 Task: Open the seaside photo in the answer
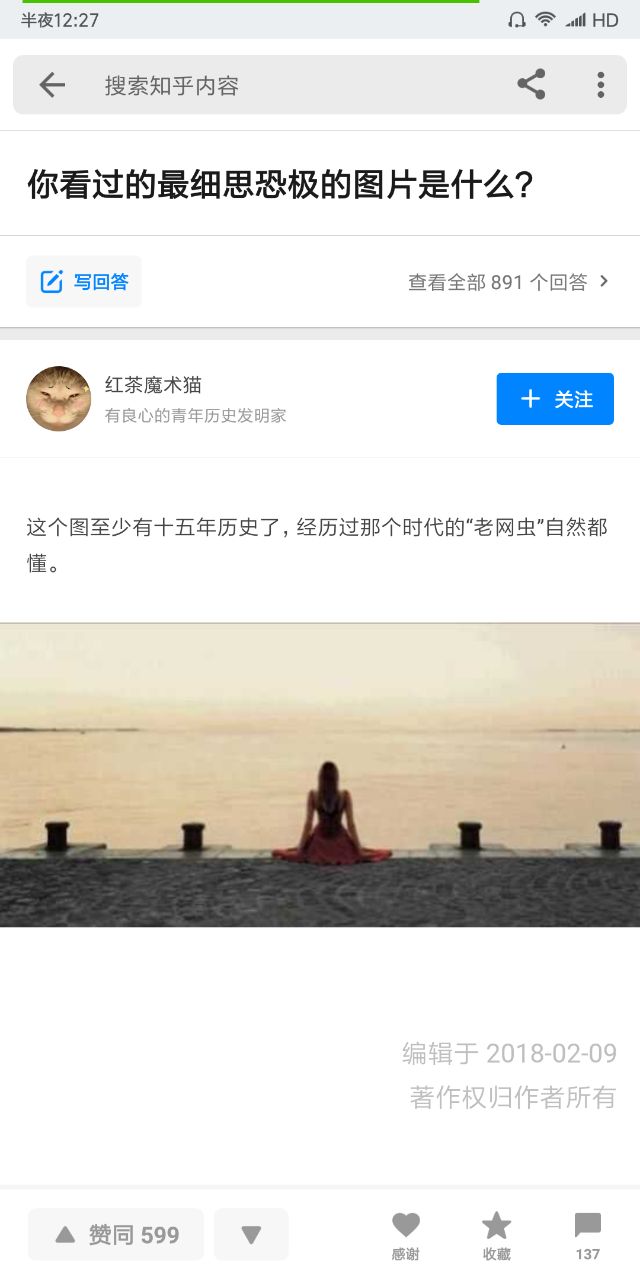pos(320,775)
